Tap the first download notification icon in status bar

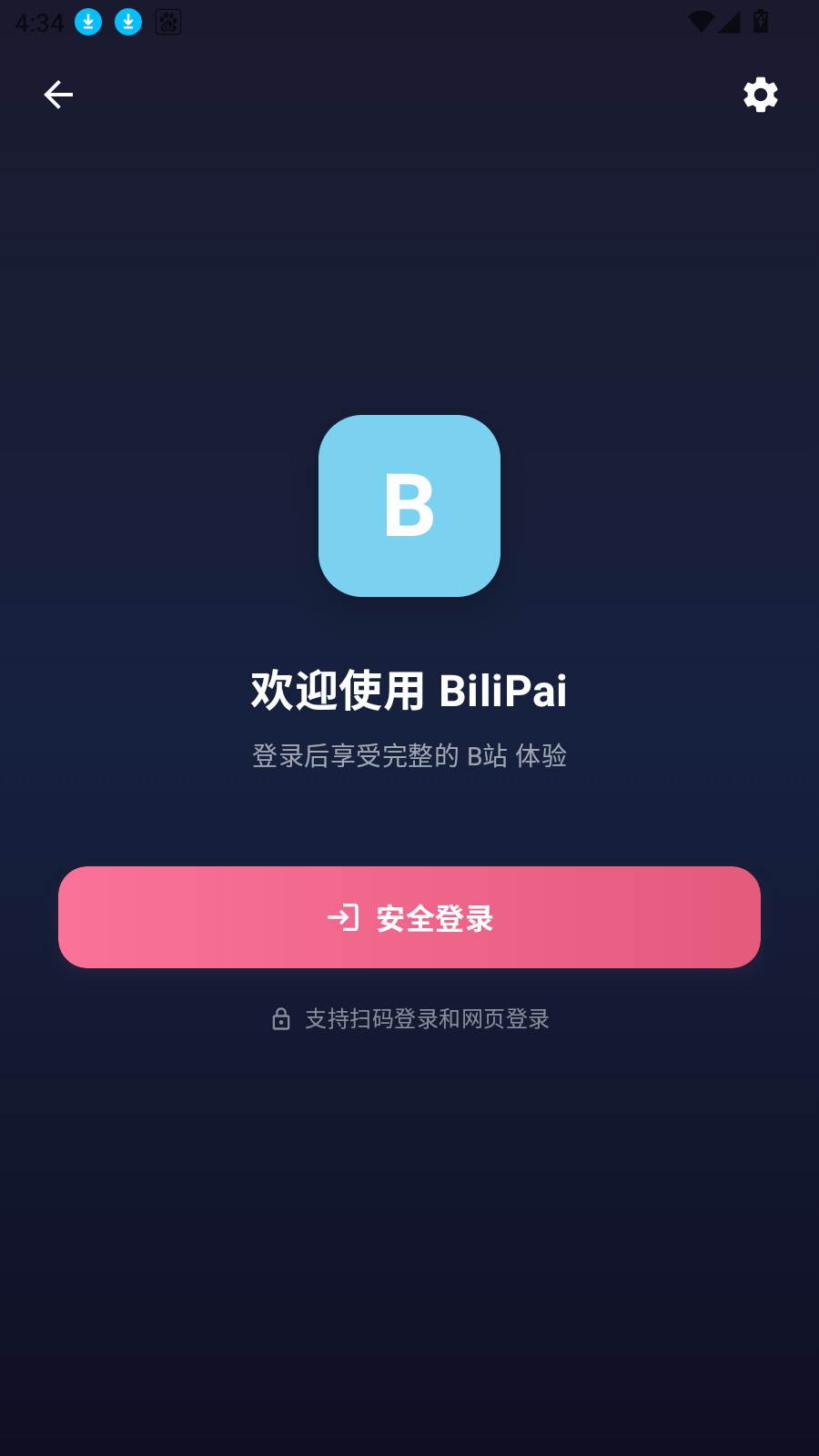[x=88, y=22]
